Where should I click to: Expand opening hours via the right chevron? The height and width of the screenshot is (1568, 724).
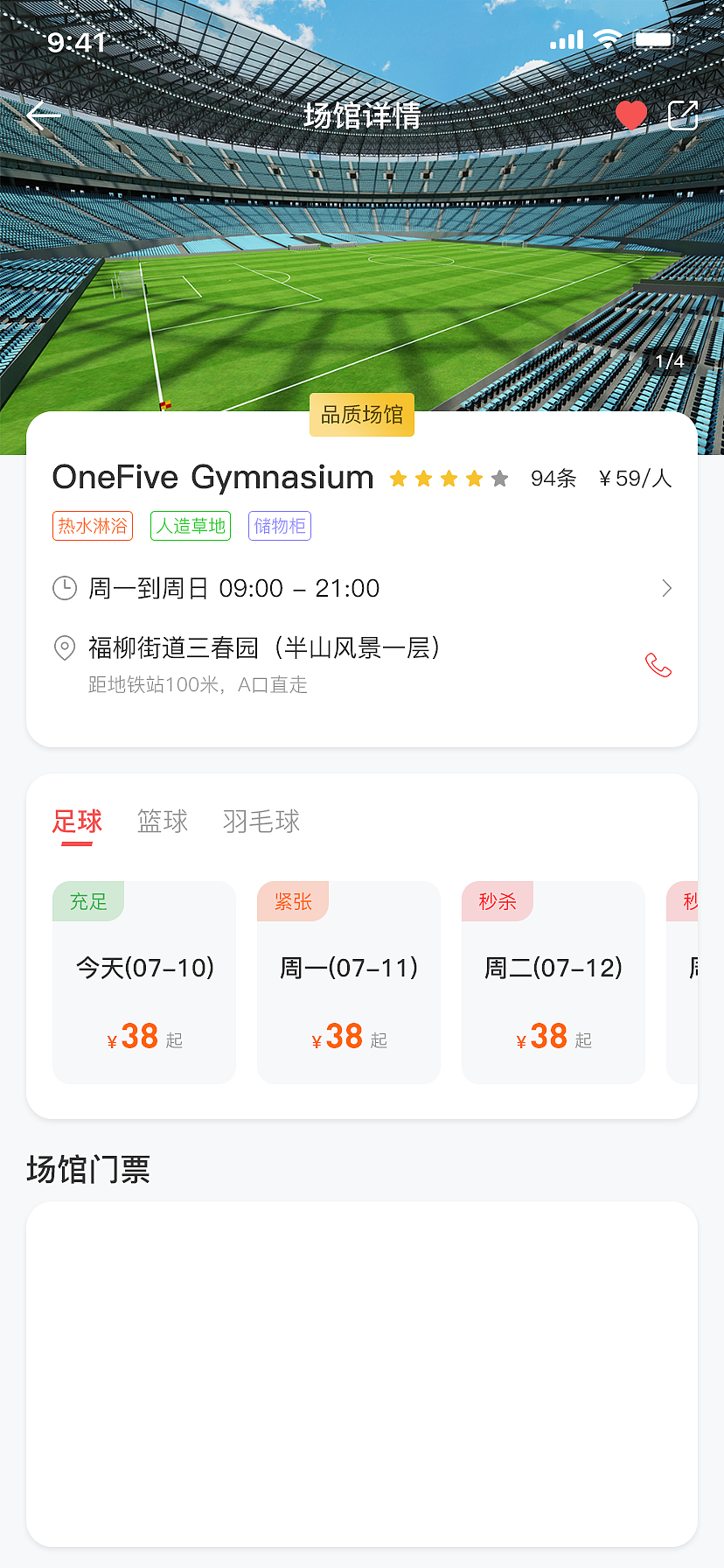pos(667,588)
